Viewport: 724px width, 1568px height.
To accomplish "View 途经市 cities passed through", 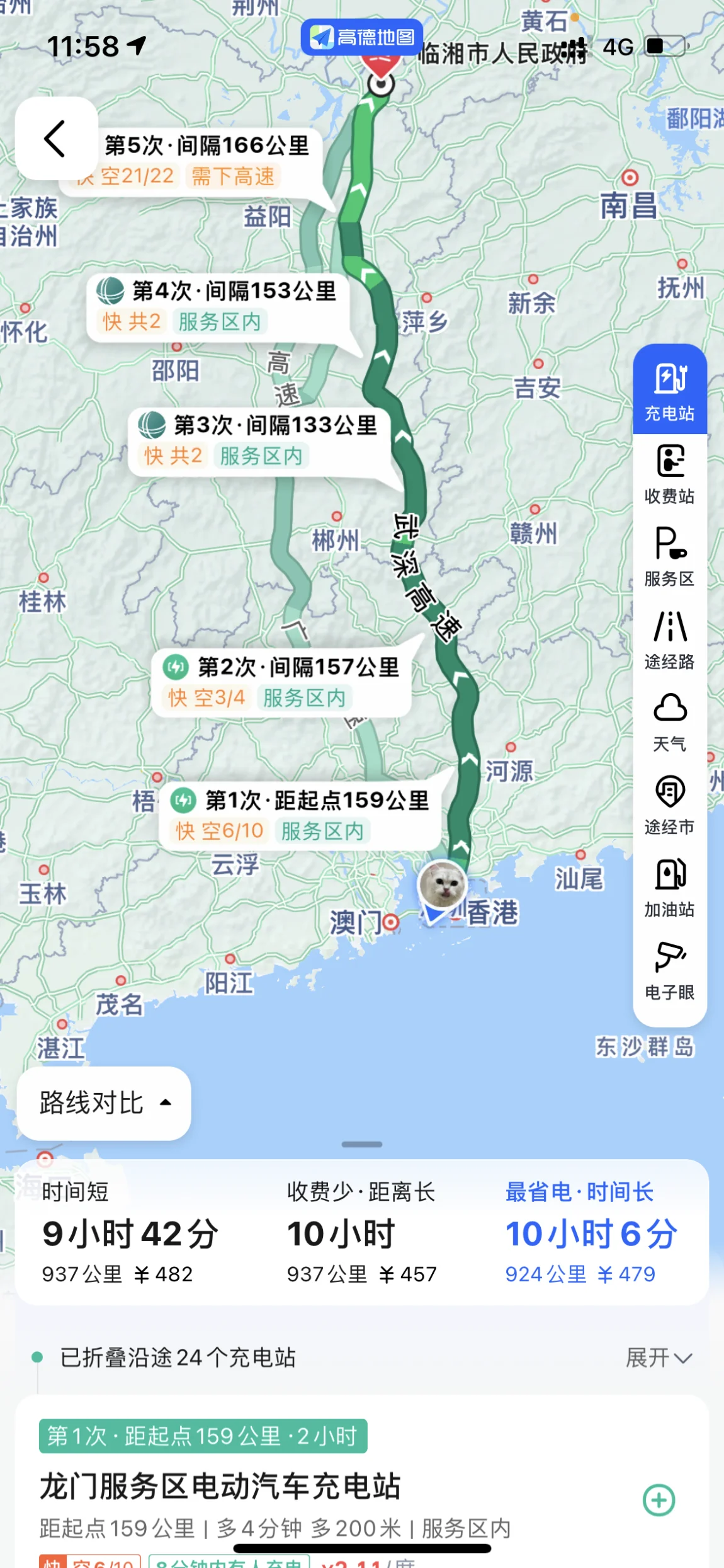I will tap(669, 804).
